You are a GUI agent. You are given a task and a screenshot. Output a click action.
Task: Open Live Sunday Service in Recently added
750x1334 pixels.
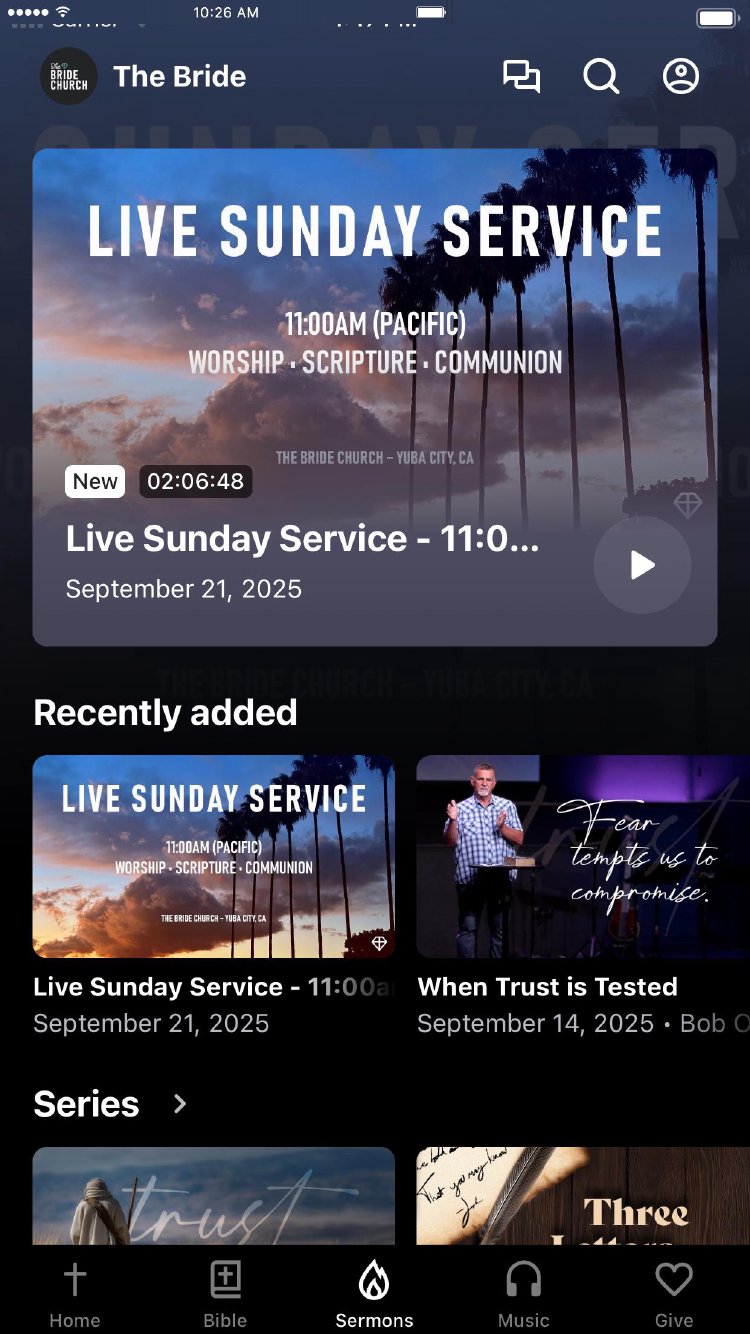(214, 857)
